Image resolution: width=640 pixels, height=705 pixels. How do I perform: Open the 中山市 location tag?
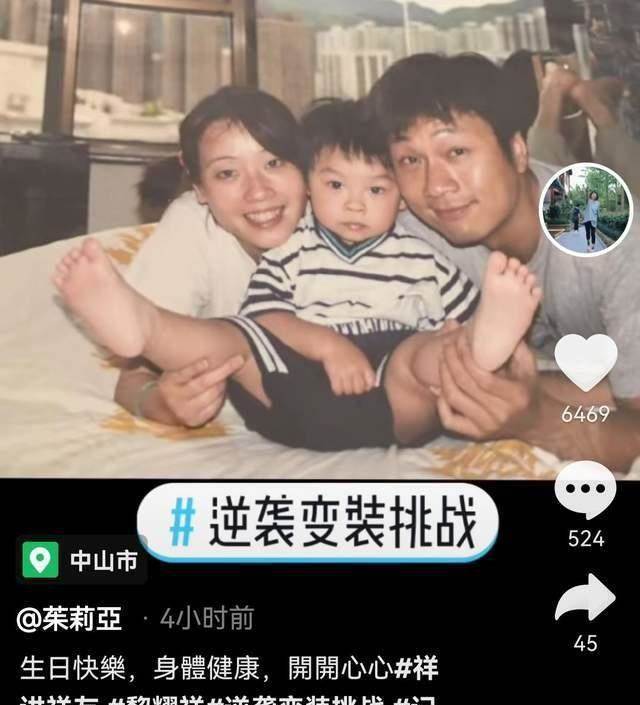click(82, 561)
